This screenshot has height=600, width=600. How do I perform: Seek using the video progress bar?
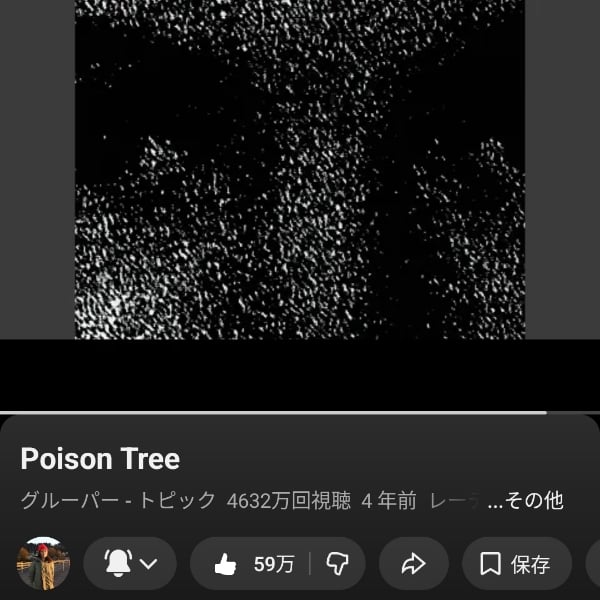[x=300, y=412]
